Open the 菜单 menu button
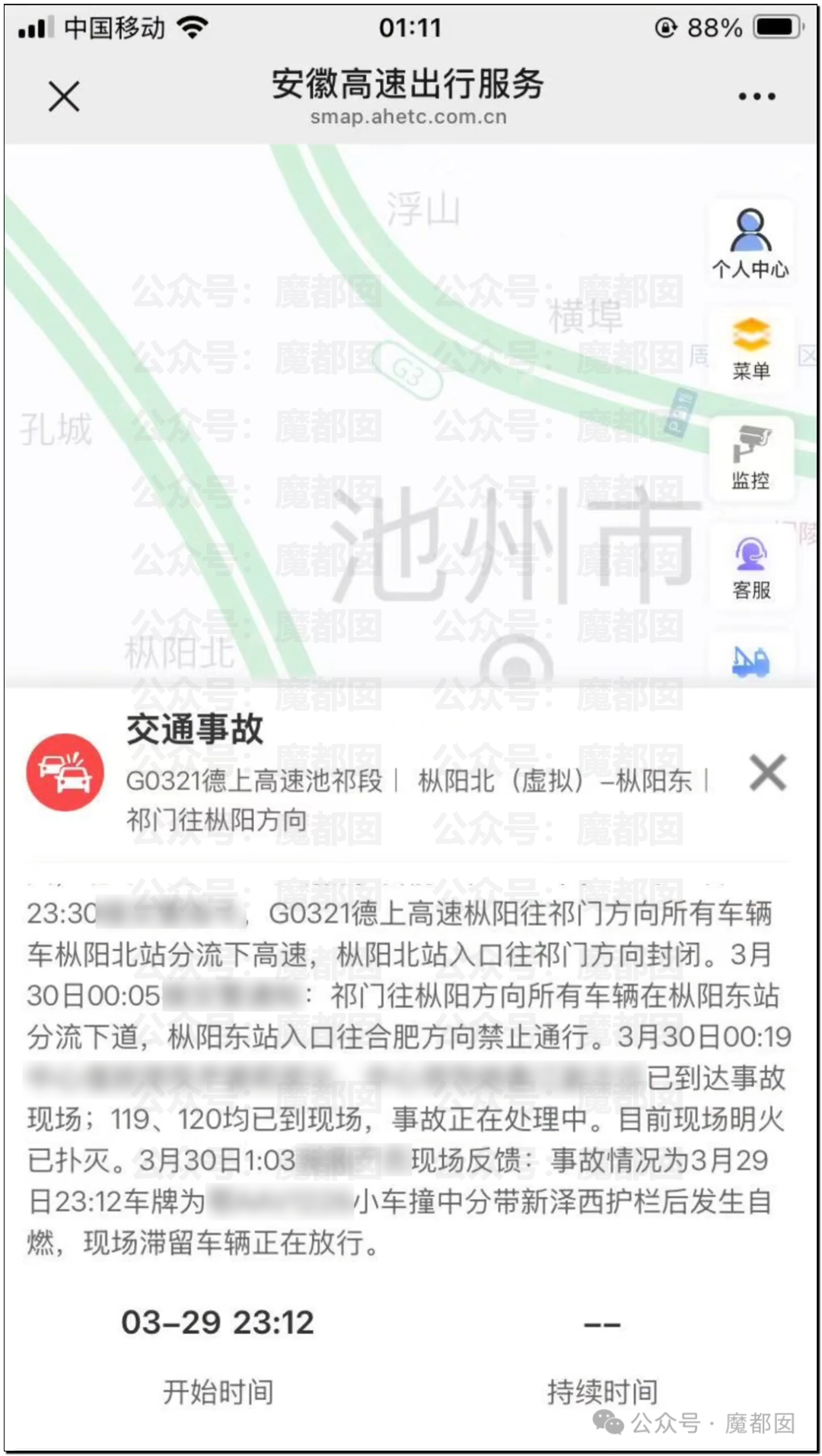 click(751, 349)
